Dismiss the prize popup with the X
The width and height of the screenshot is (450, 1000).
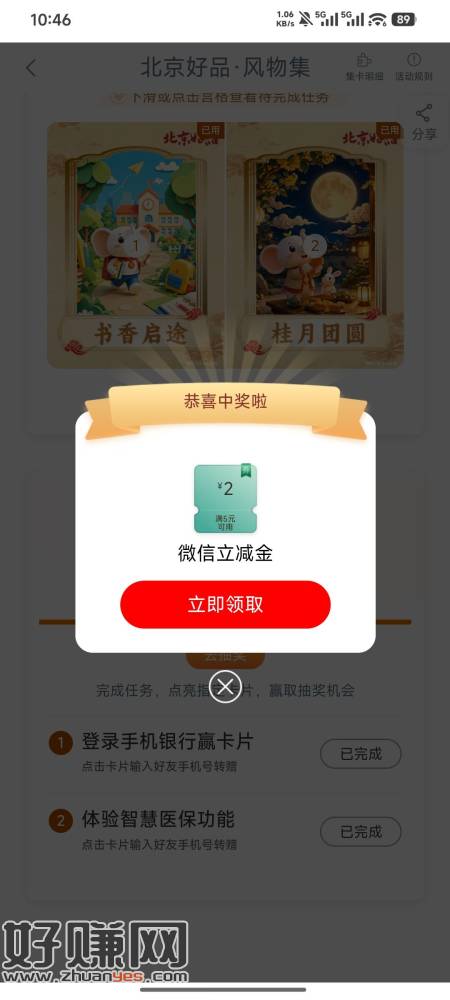tap(225, 686)
